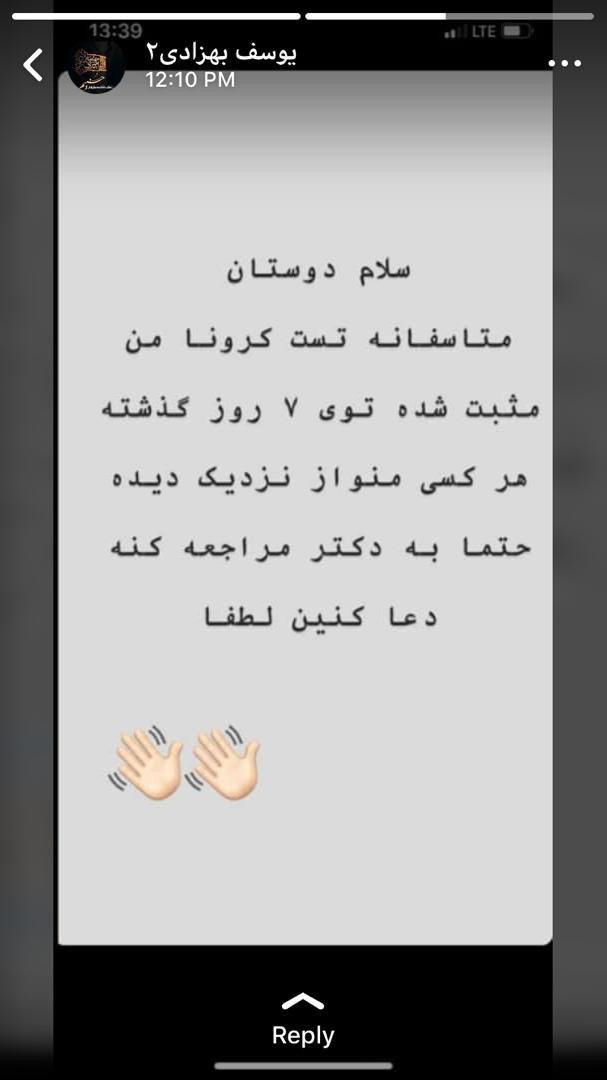Open the three-dot overflow menu
Viewport: 607px width, 1080px height.
(x=565, y=63)
